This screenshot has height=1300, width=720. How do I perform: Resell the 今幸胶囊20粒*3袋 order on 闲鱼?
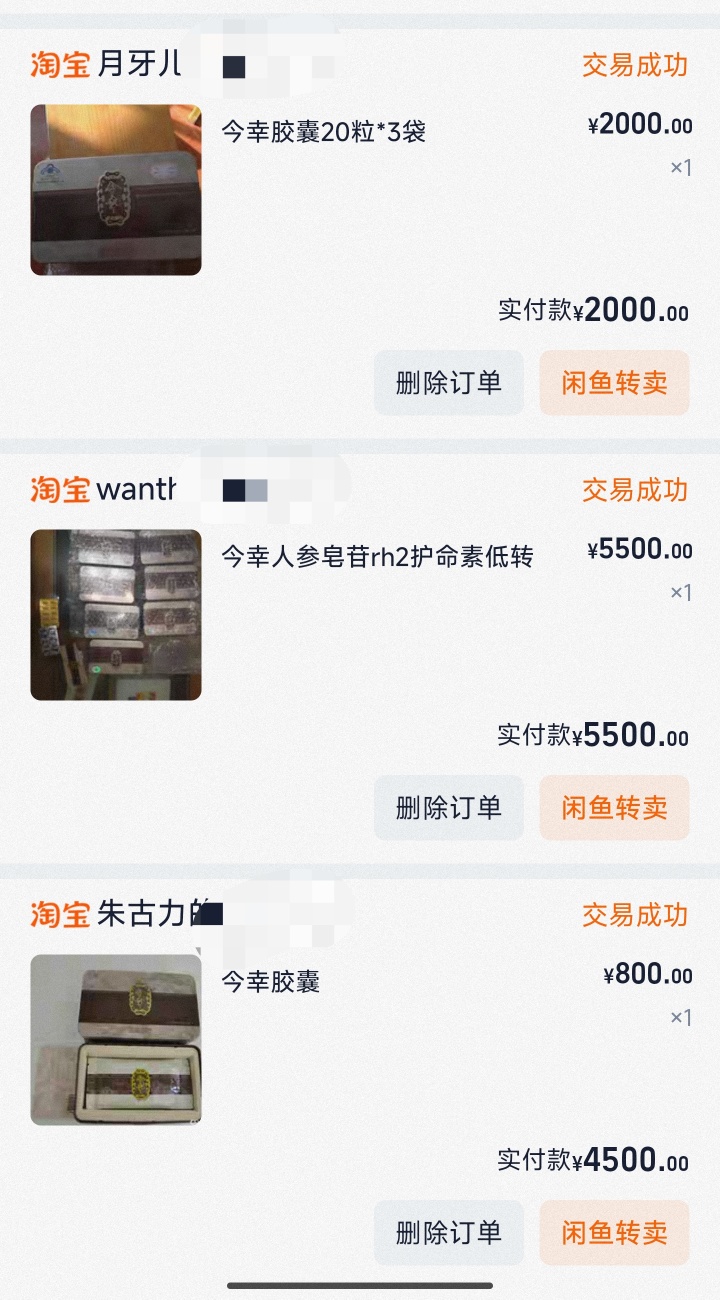614,382
